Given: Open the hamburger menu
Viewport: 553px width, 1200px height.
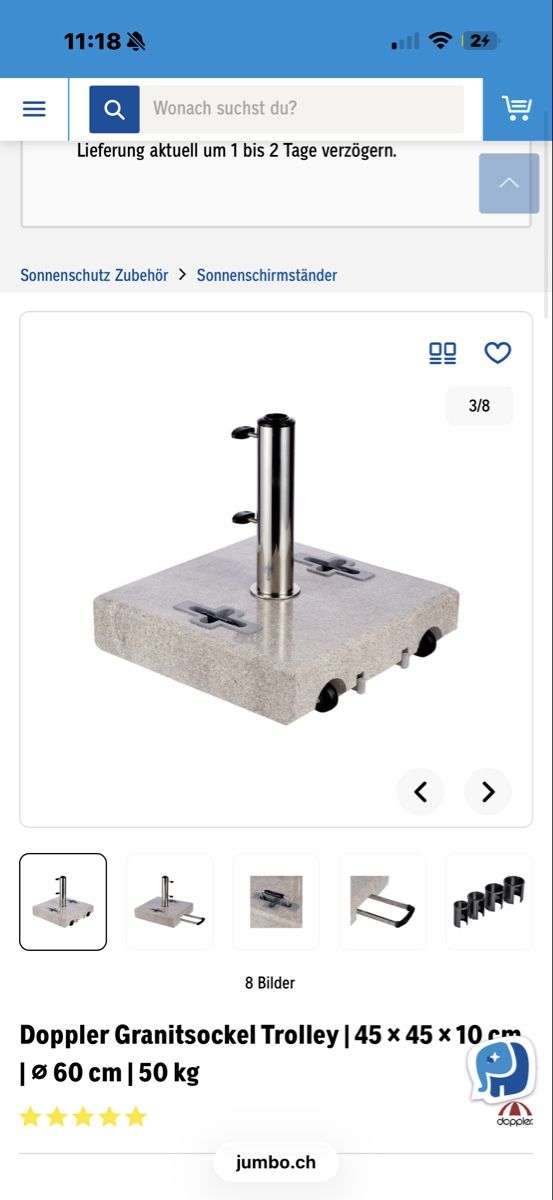Looking at the screenshot, I should coord(34,109).
